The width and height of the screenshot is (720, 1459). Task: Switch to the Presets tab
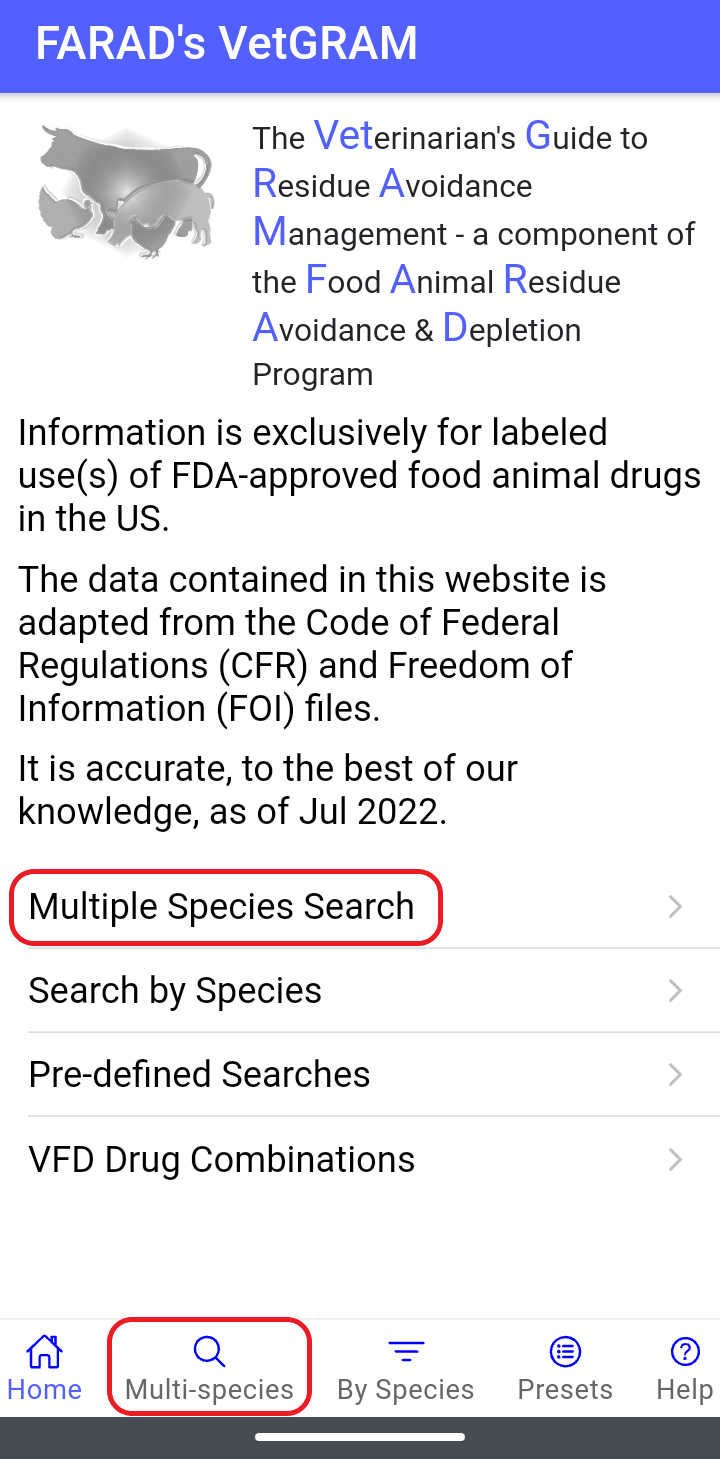[x=565, y=1368]
